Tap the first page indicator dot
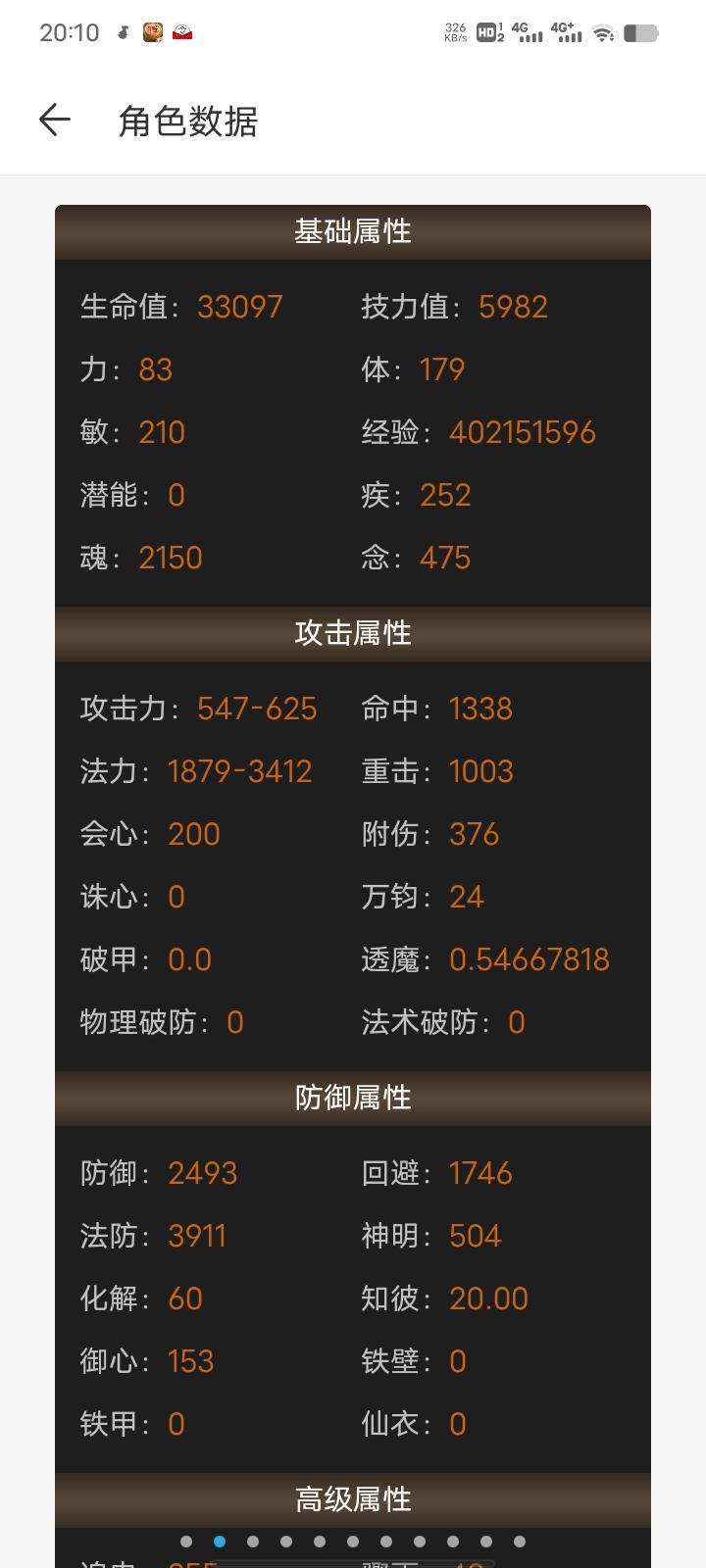Viewport: 706px width, 1568px height. tap(186, 1542)
